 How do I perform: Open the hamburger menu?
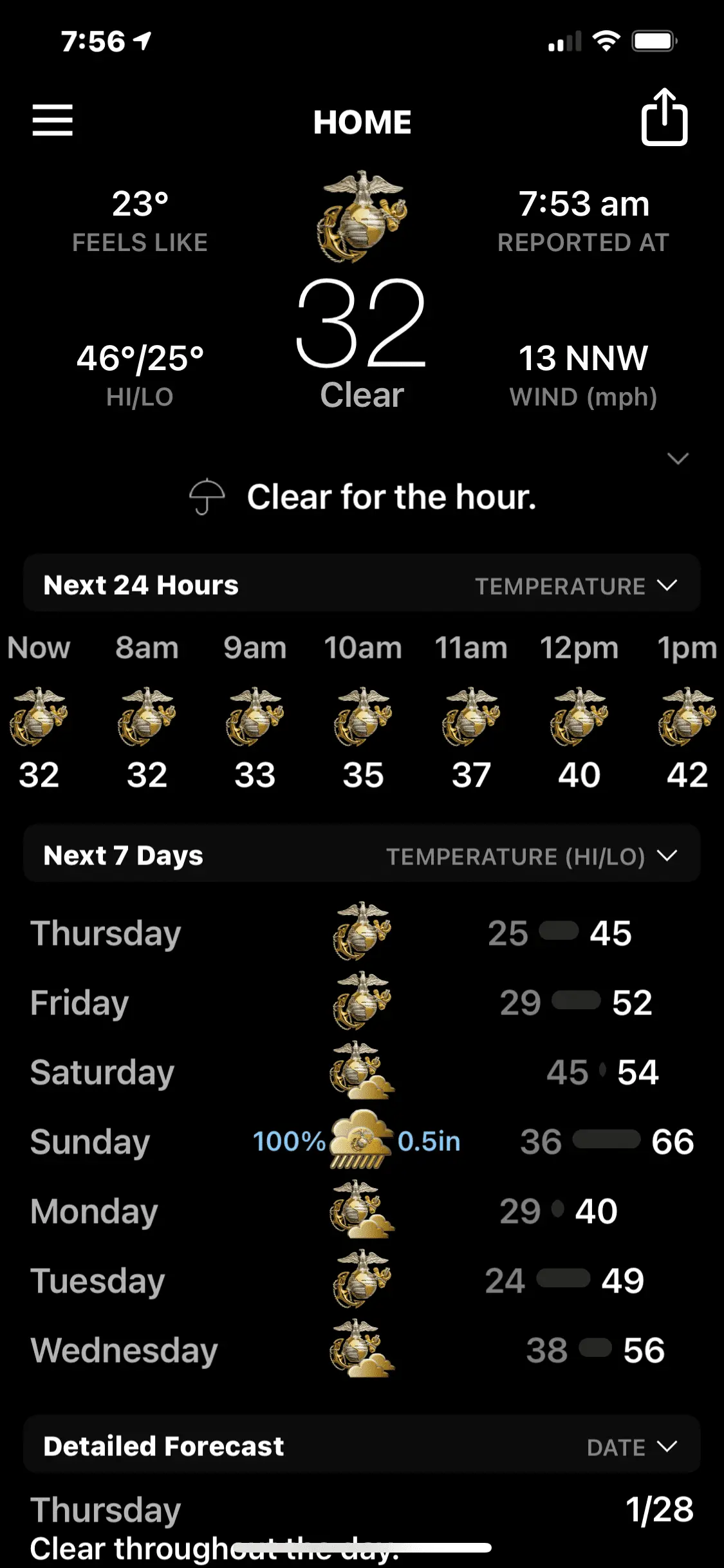click(52, 120)
